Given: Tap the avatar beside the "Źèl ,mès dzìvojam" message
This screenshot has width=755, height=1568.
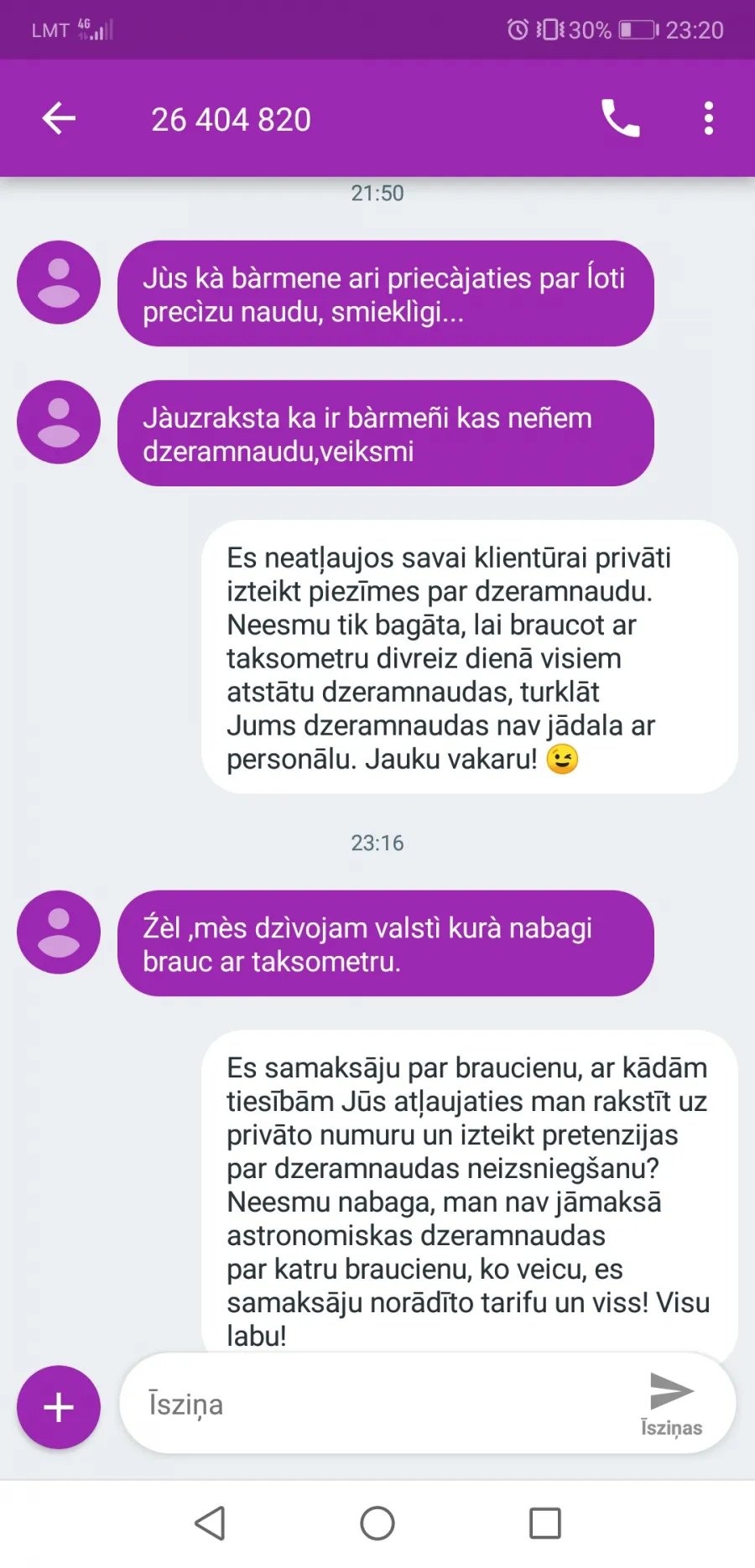Looking at the screenshot, I should tap(59, 932).
